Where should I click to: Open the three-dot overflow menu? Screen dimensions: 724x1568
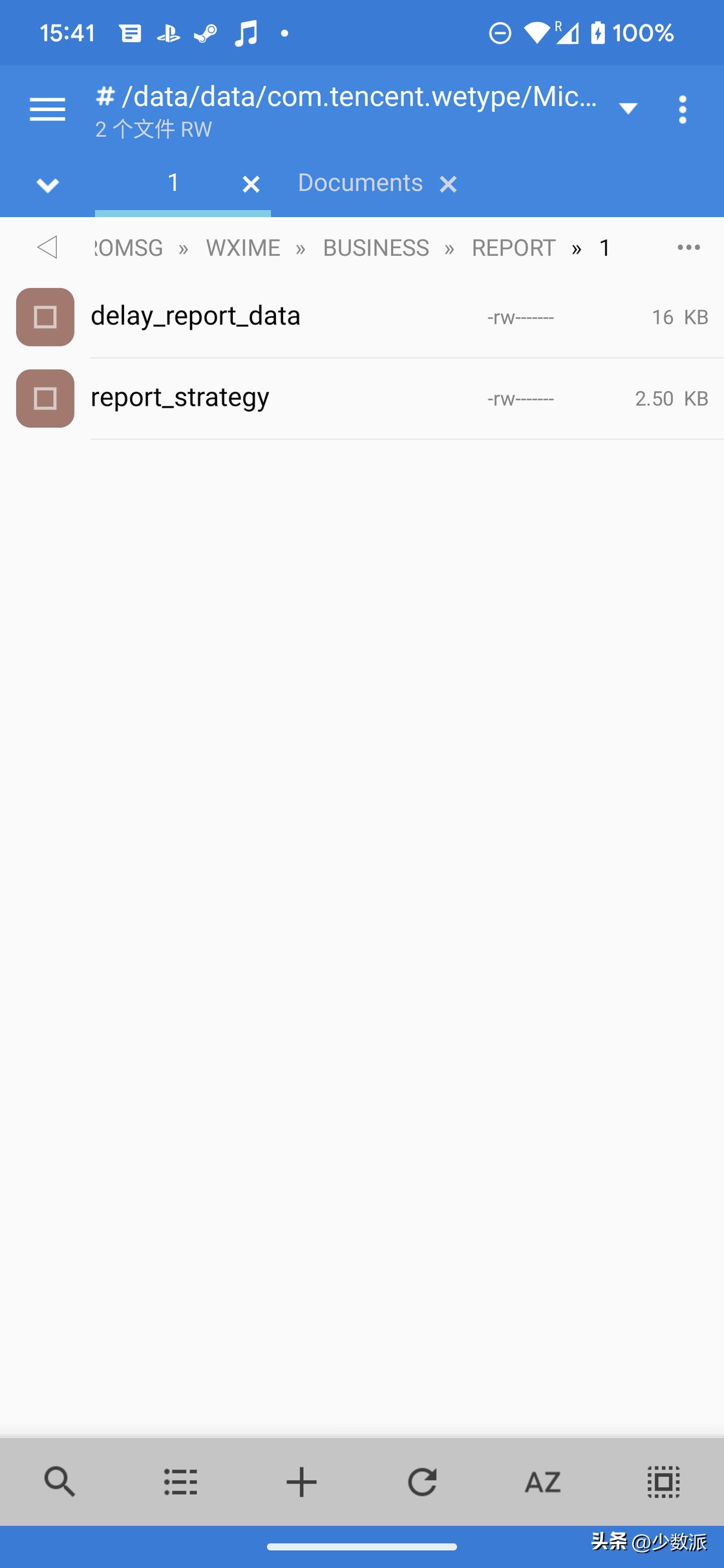682,109
